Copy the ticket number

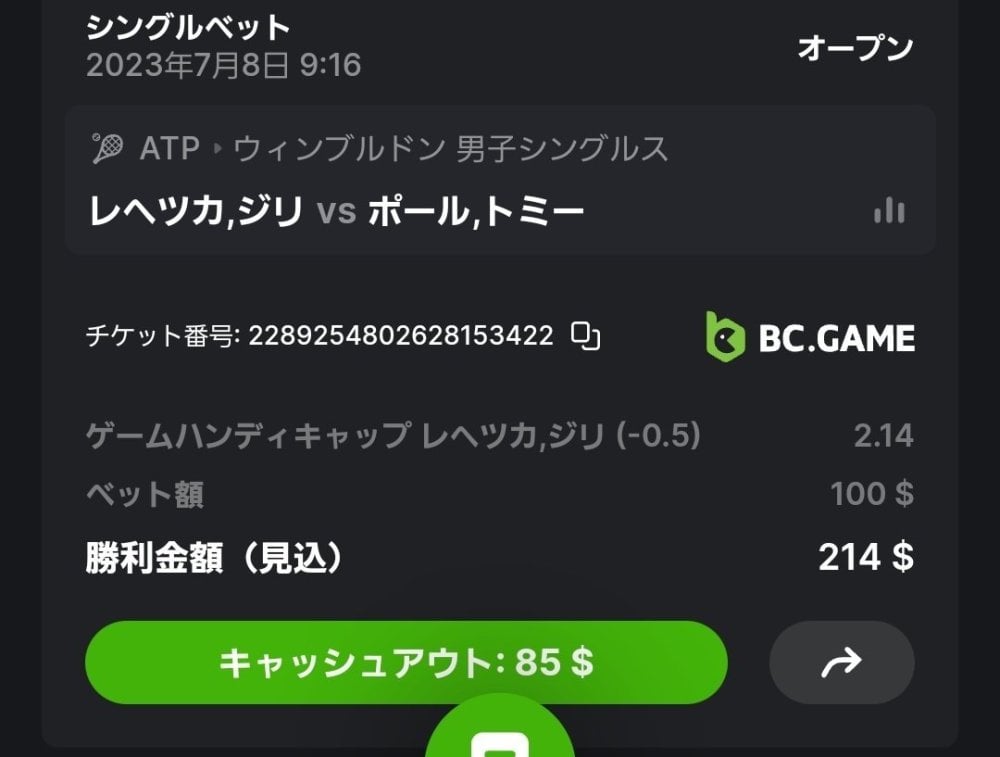coord(585,336)
